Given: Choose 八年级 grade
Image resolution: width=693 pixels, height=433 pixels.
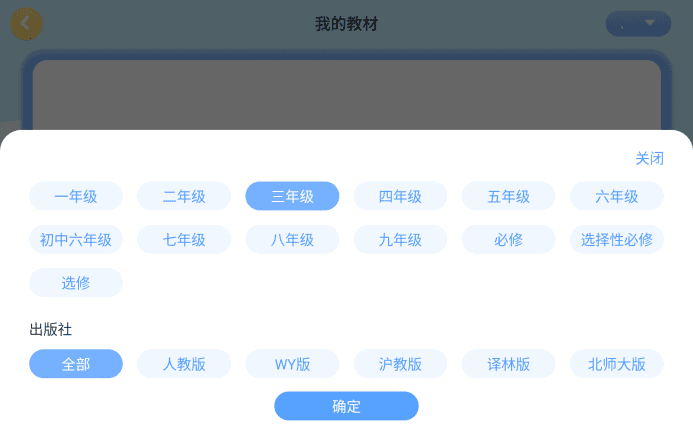Looking at the screenshot, I should click(x=292, y=239).
